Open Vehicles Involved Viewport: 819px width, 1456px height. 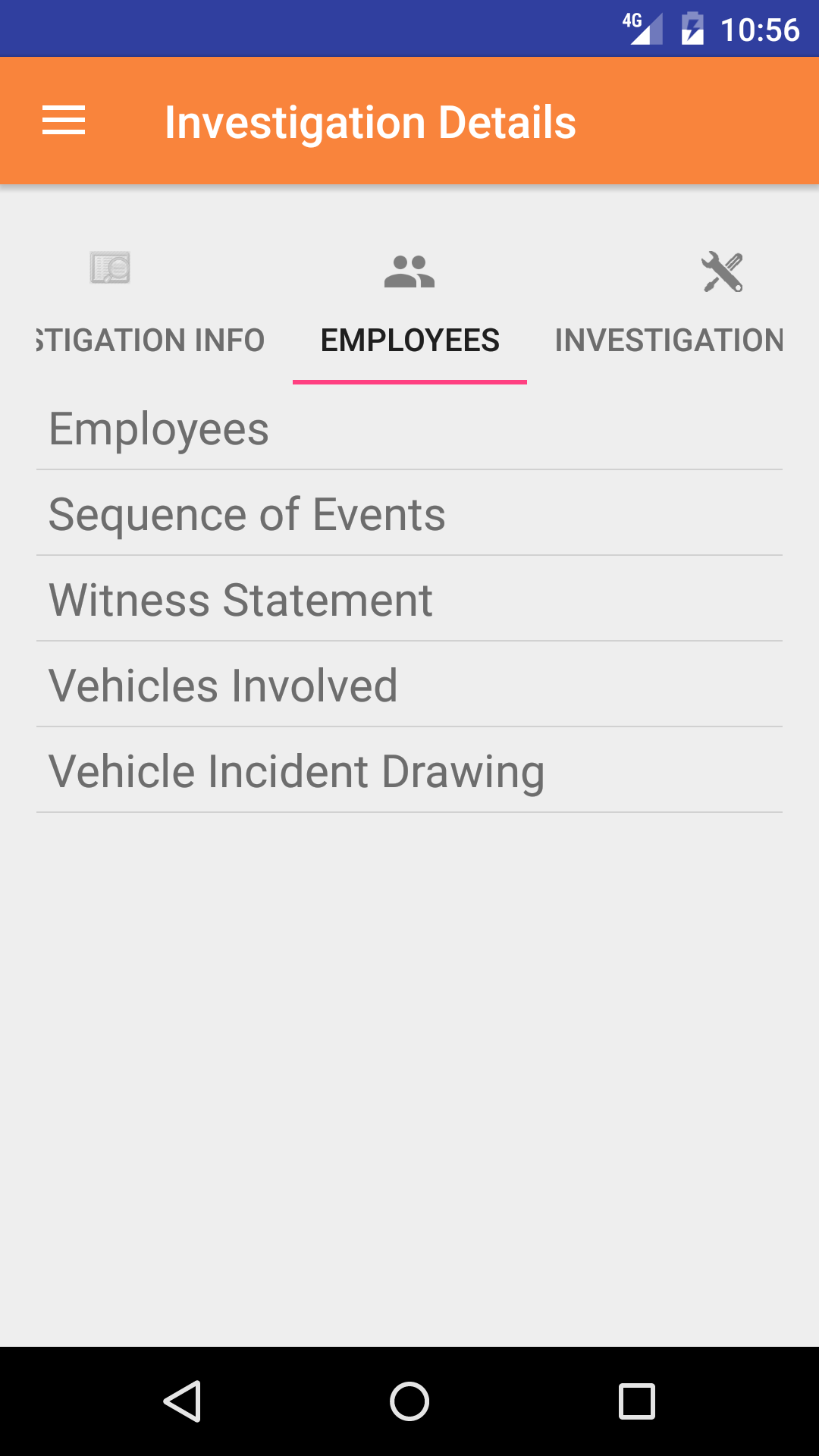click(x=409, y=686)
